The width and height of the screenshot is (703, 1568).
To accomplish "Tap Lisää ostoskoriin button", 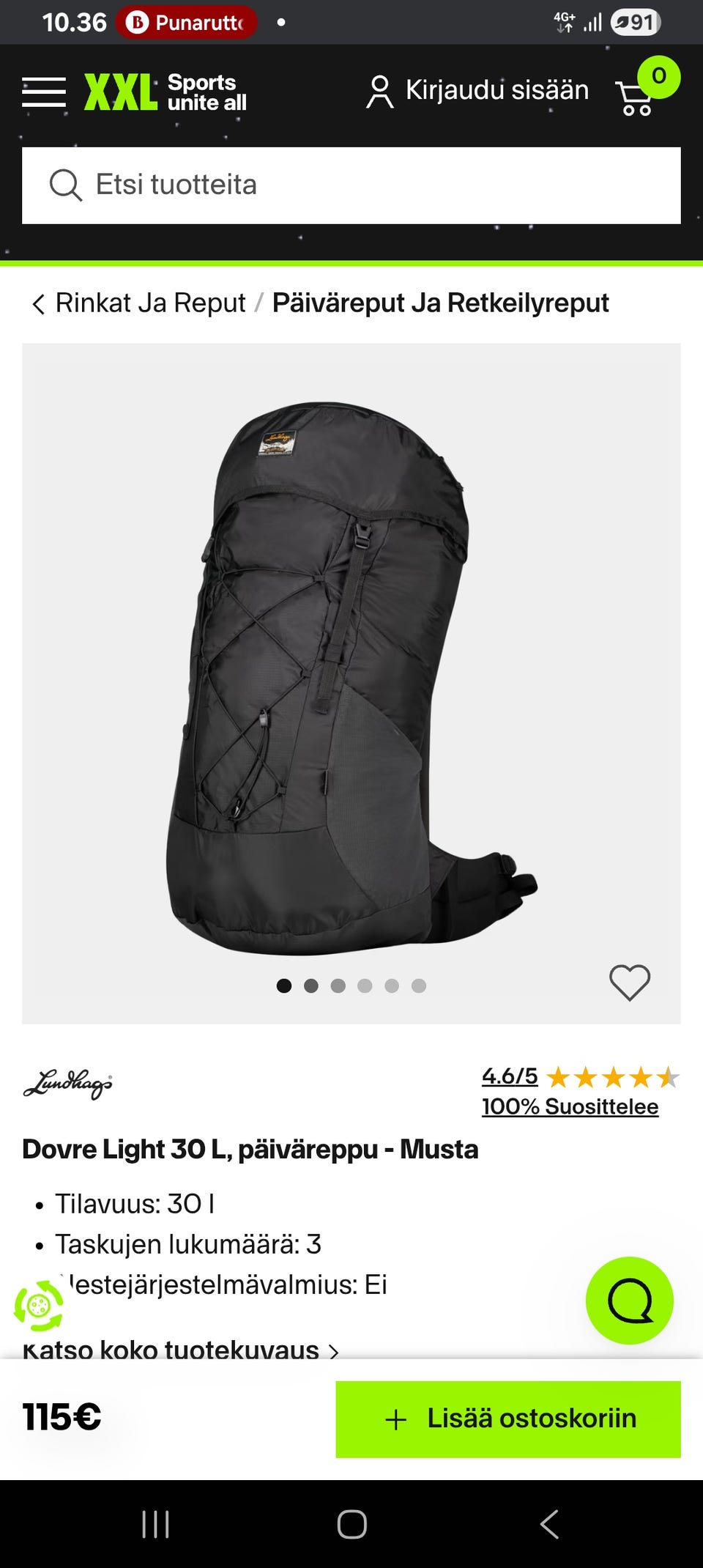I will (508, 1419).
